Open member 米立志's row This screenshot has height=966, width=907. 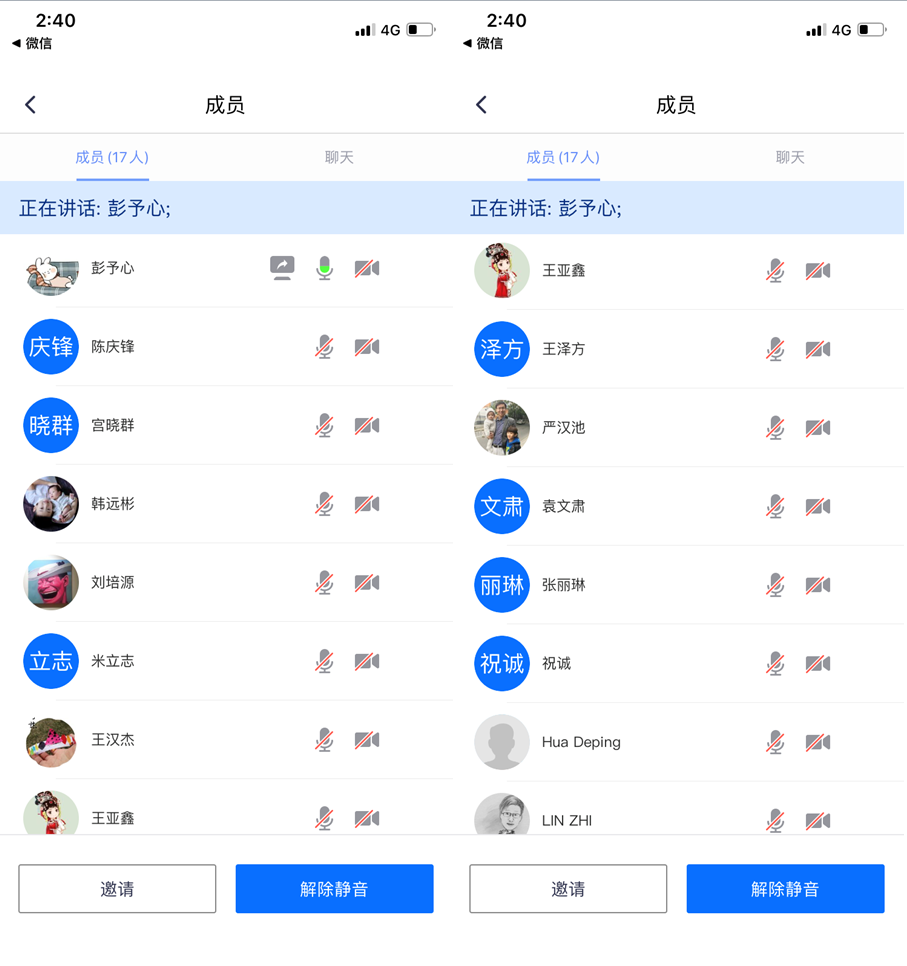pyautogui.click(x=112, y=661)
